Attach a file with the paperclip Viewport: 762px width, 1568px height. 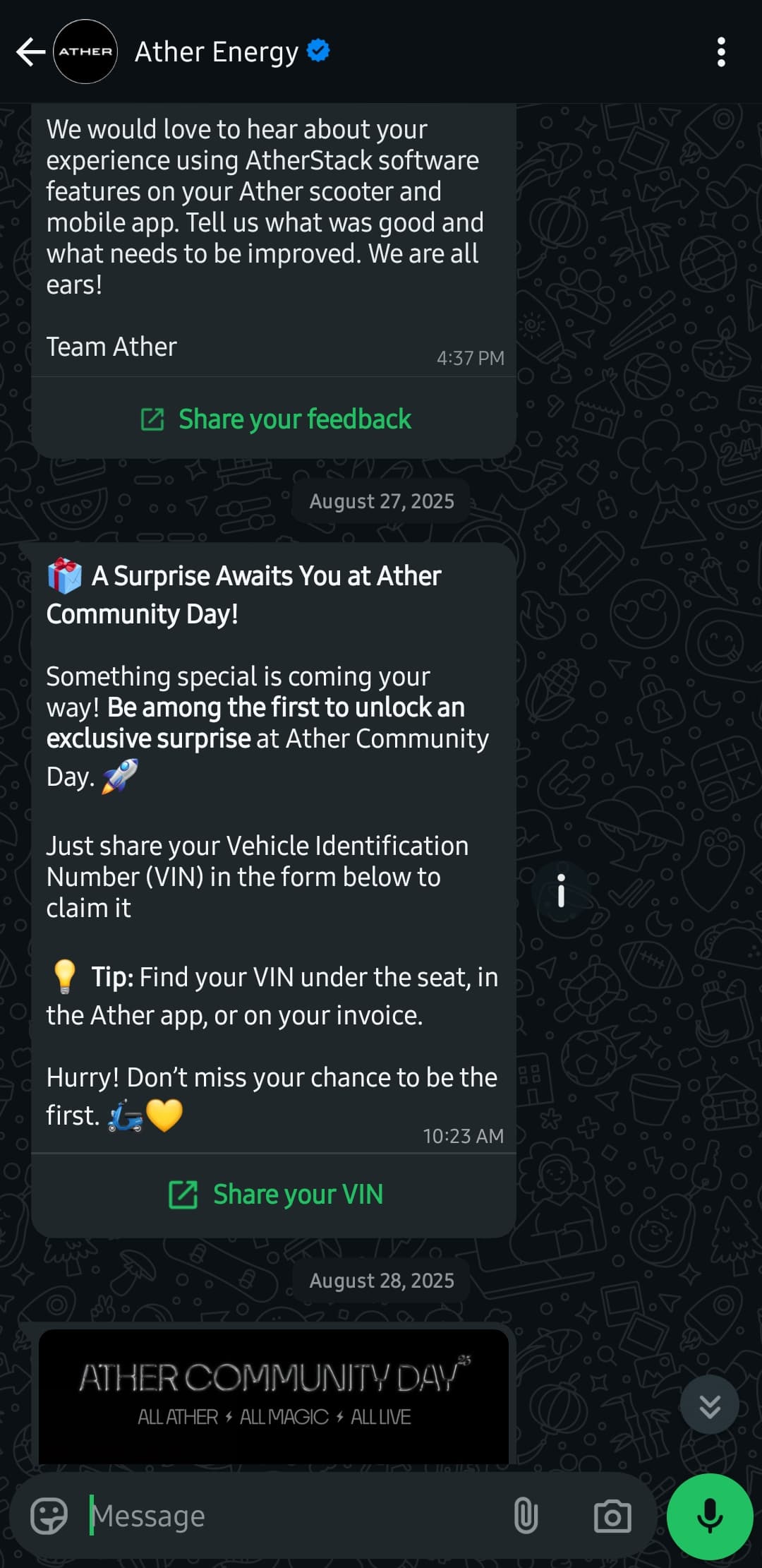click(526, 1515)
